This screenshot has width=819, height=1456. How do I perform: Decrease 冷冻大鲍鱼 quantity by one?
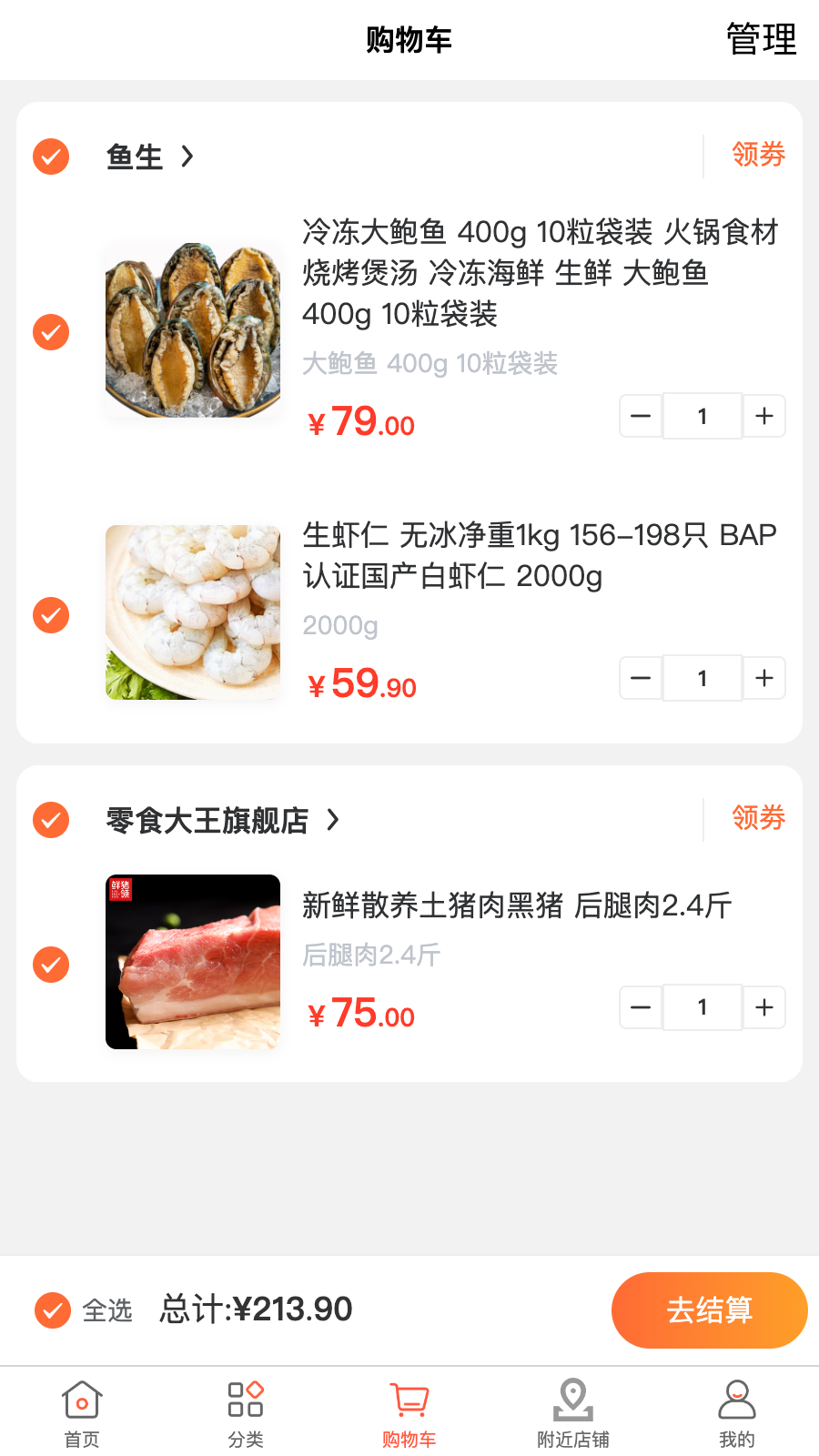click(x=641, y=417)
